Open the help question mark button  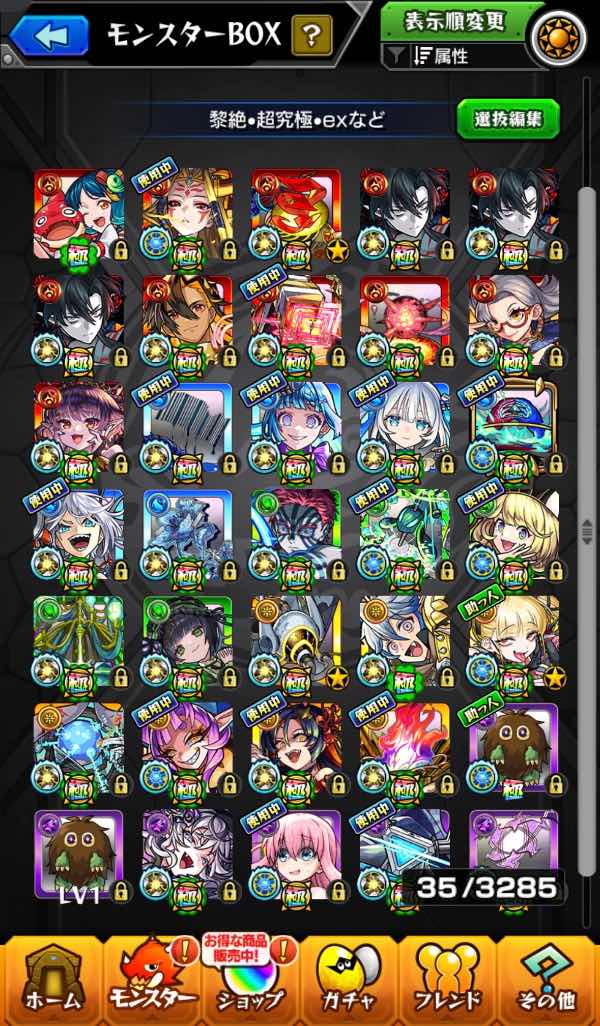coord(311,35)
